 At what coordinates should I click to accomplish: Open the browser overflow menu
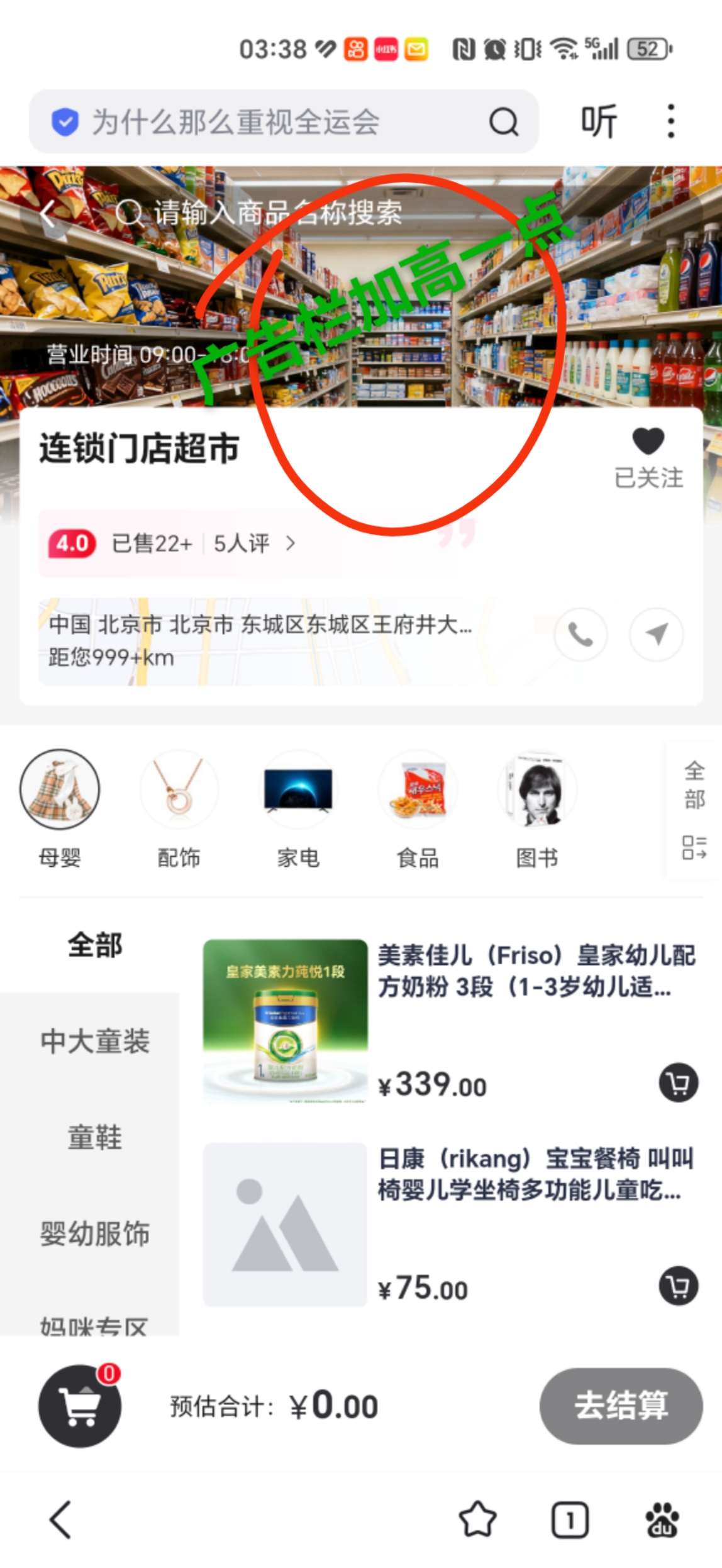(x=671, y=121)
